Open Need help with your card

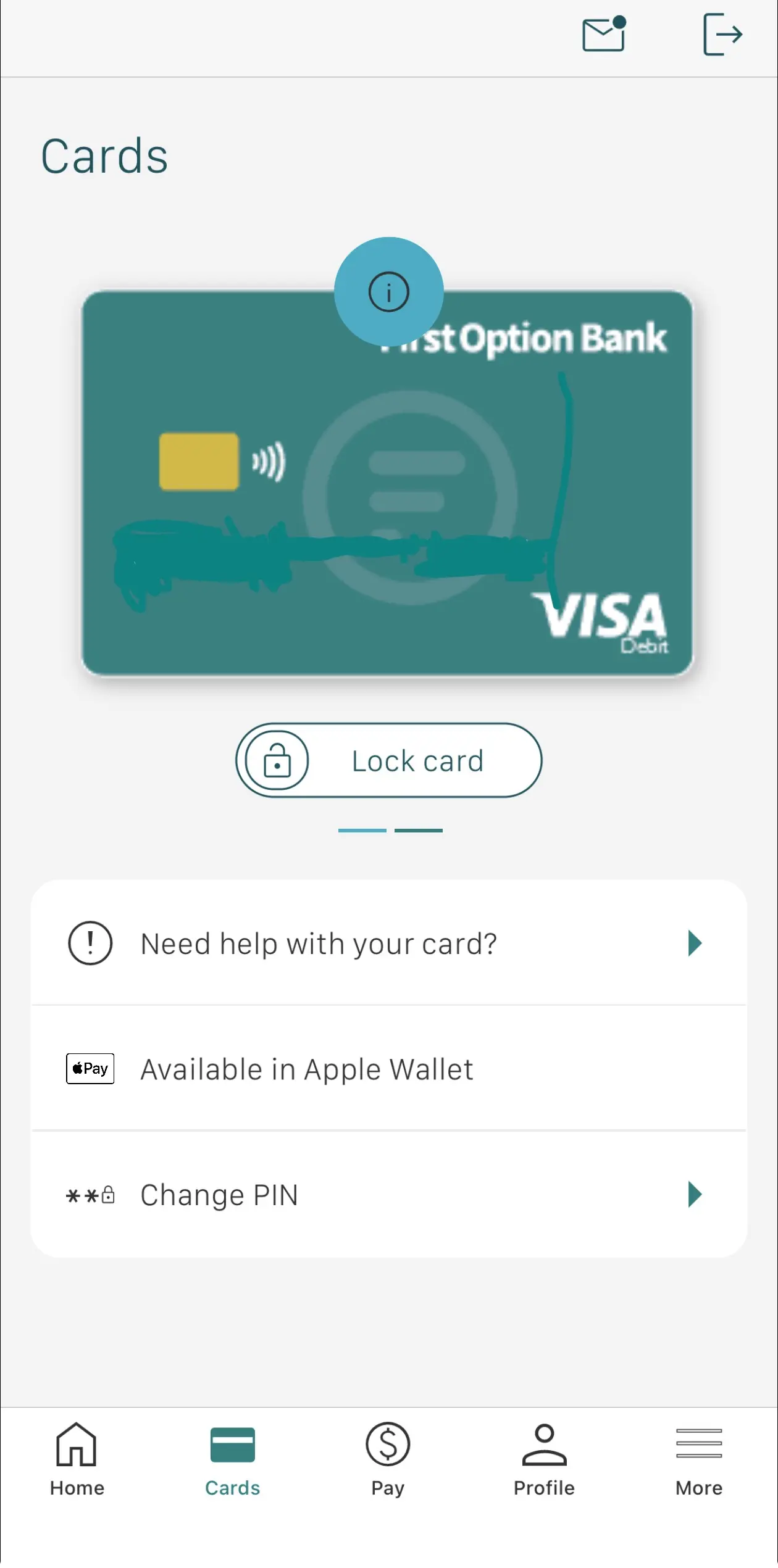pyautogui.click(x=388, y=943)
